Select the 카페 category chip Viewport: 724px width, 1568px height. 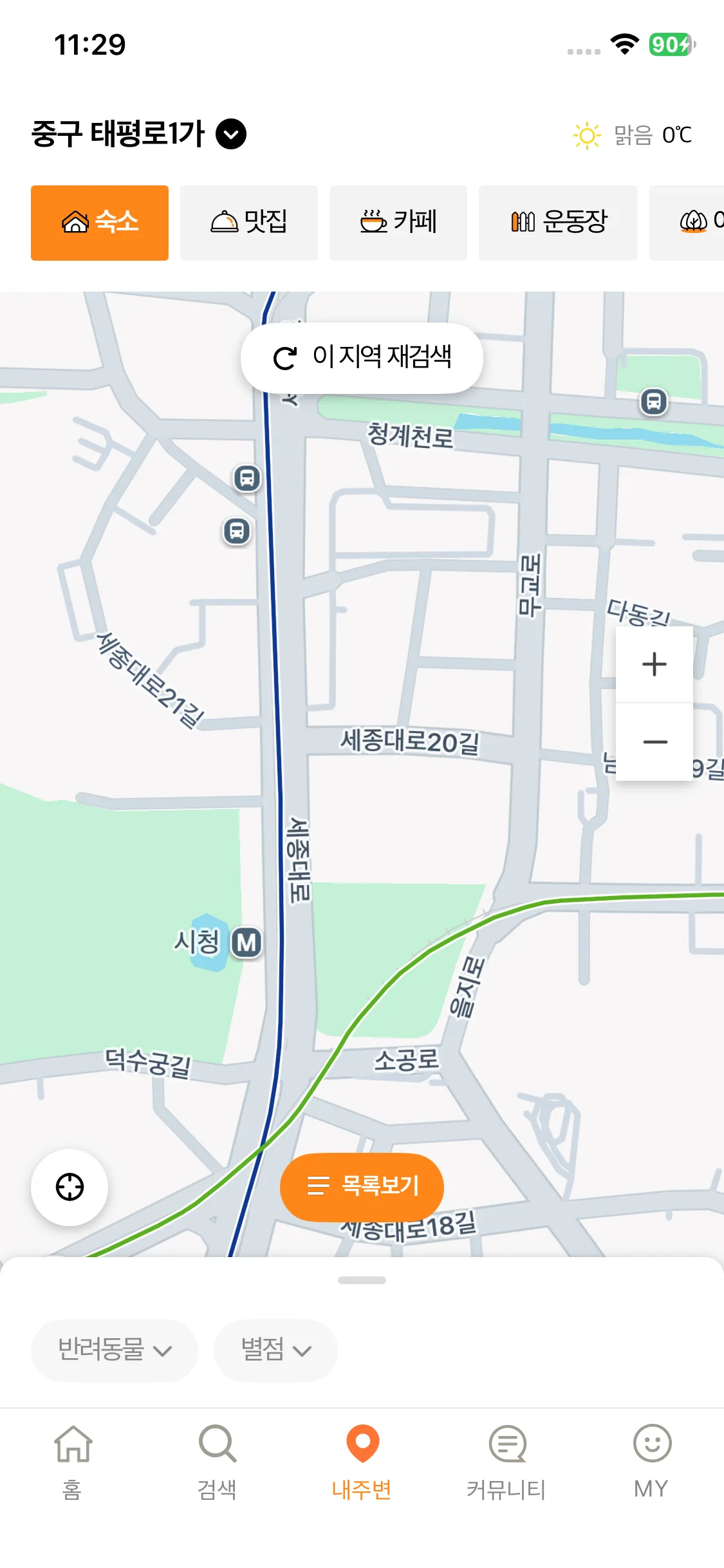398,223
